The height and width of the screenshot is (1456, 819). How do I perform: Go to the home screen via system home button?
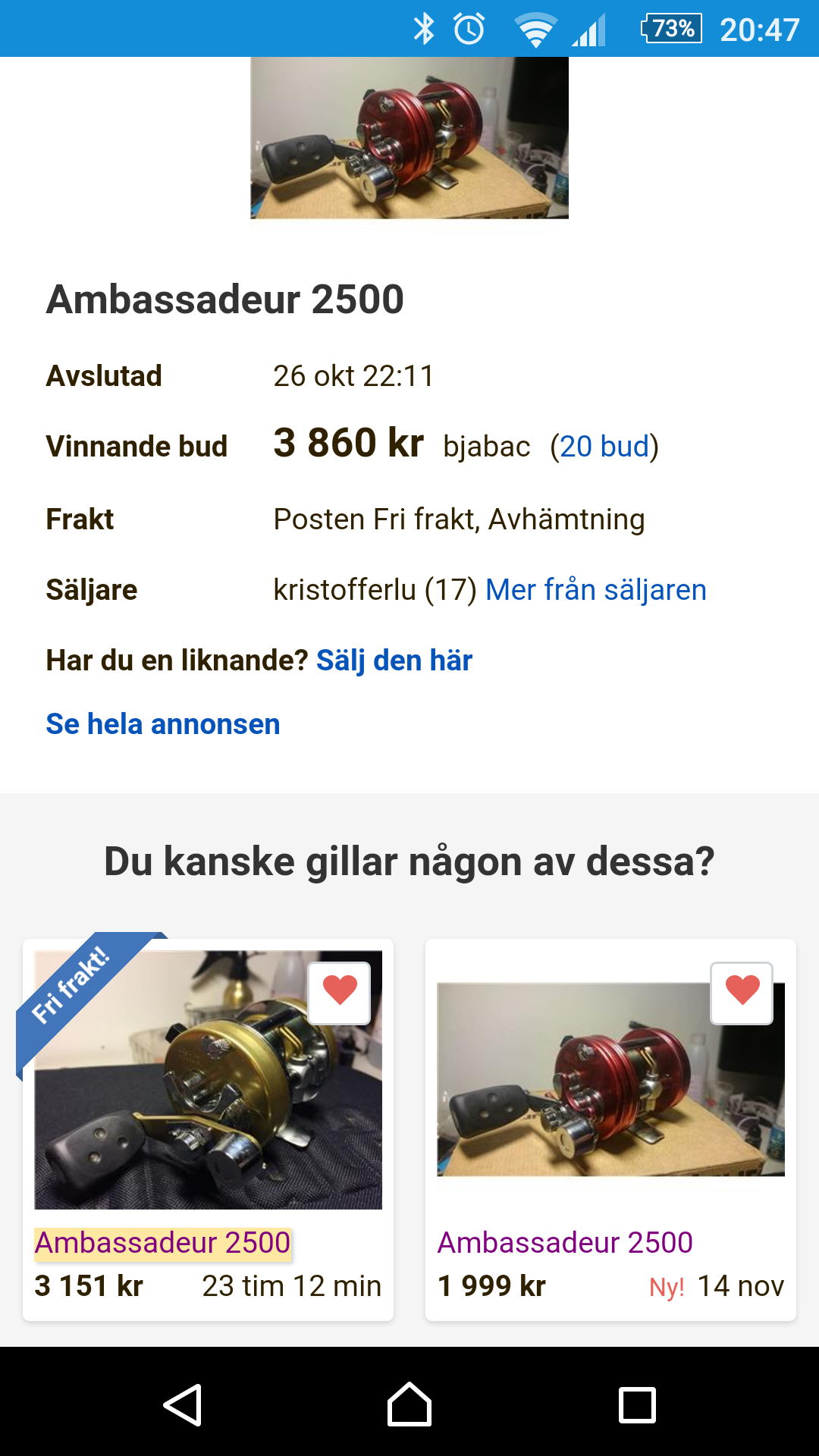point(409,1404)
